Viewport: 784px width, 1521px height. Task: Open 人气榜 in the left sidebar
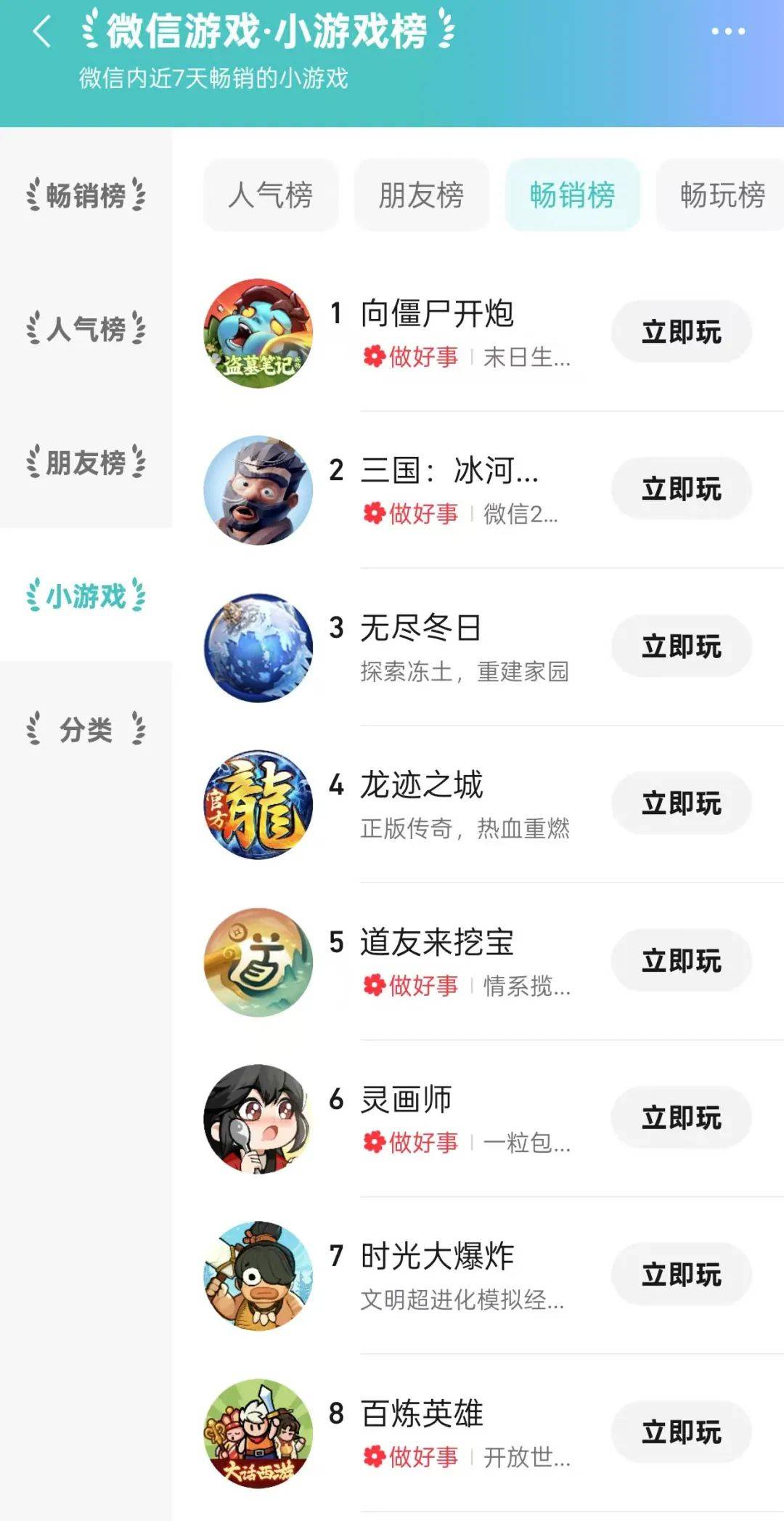[x=86, y=329]
